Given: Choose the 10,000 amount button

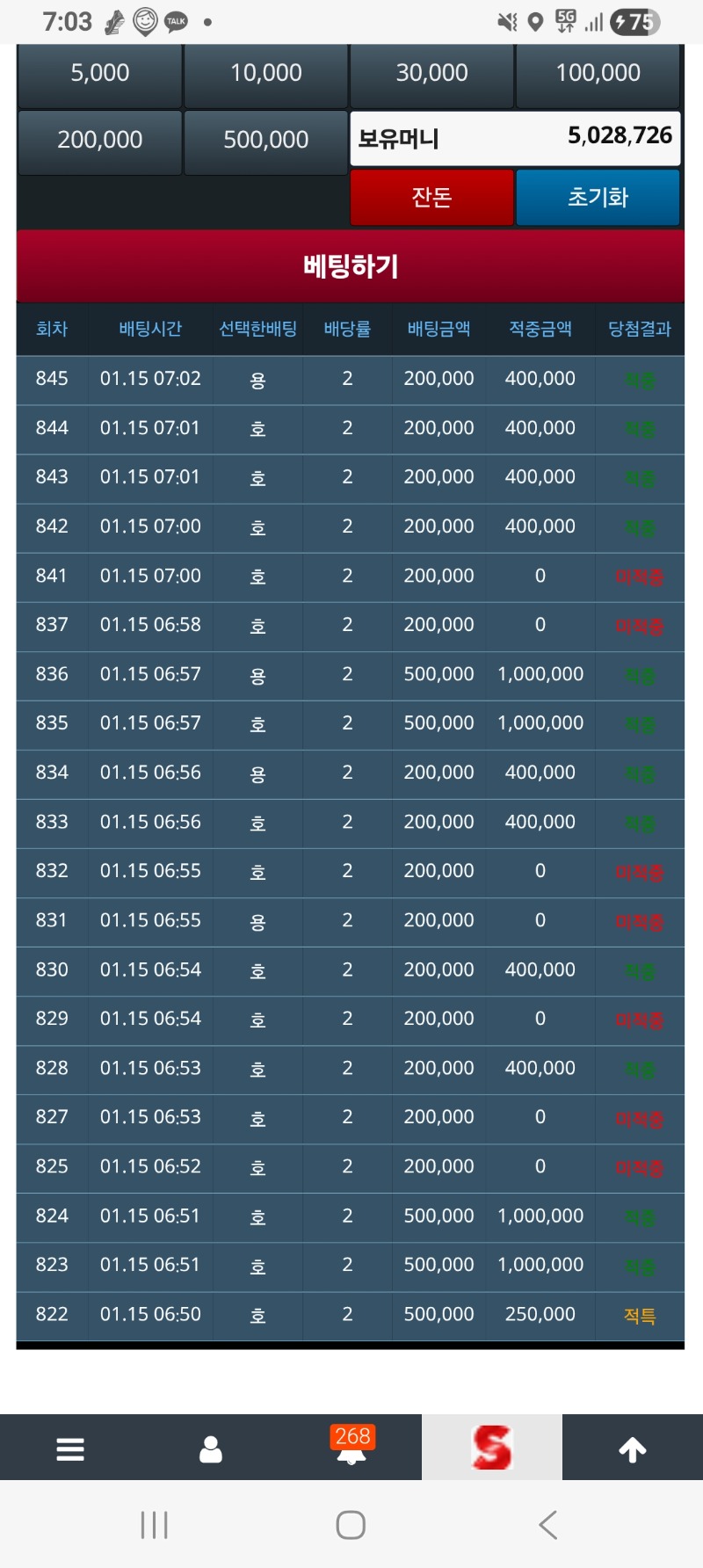Looking at the screenshot, I should (x=265, y=74).
